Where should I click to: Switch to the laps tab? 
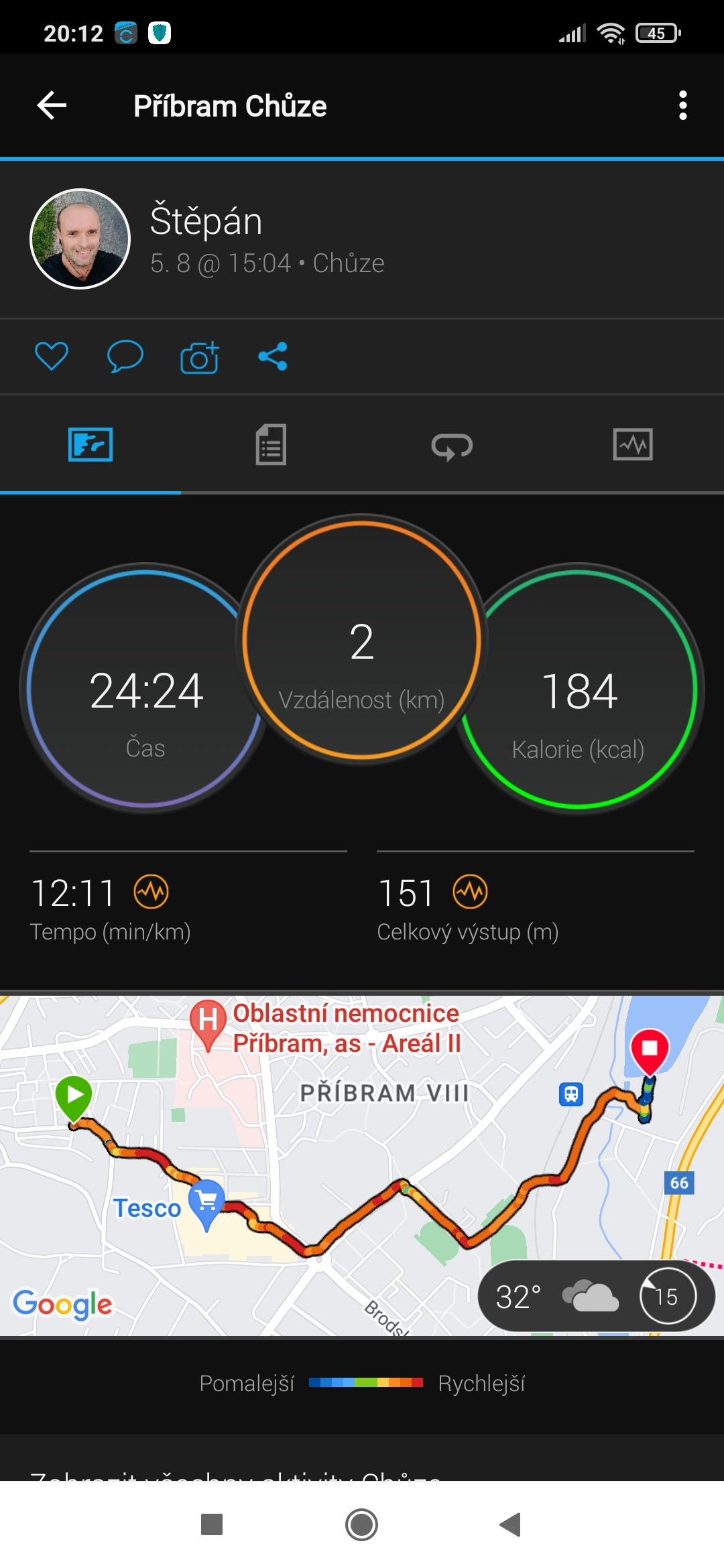coord(452,446)
